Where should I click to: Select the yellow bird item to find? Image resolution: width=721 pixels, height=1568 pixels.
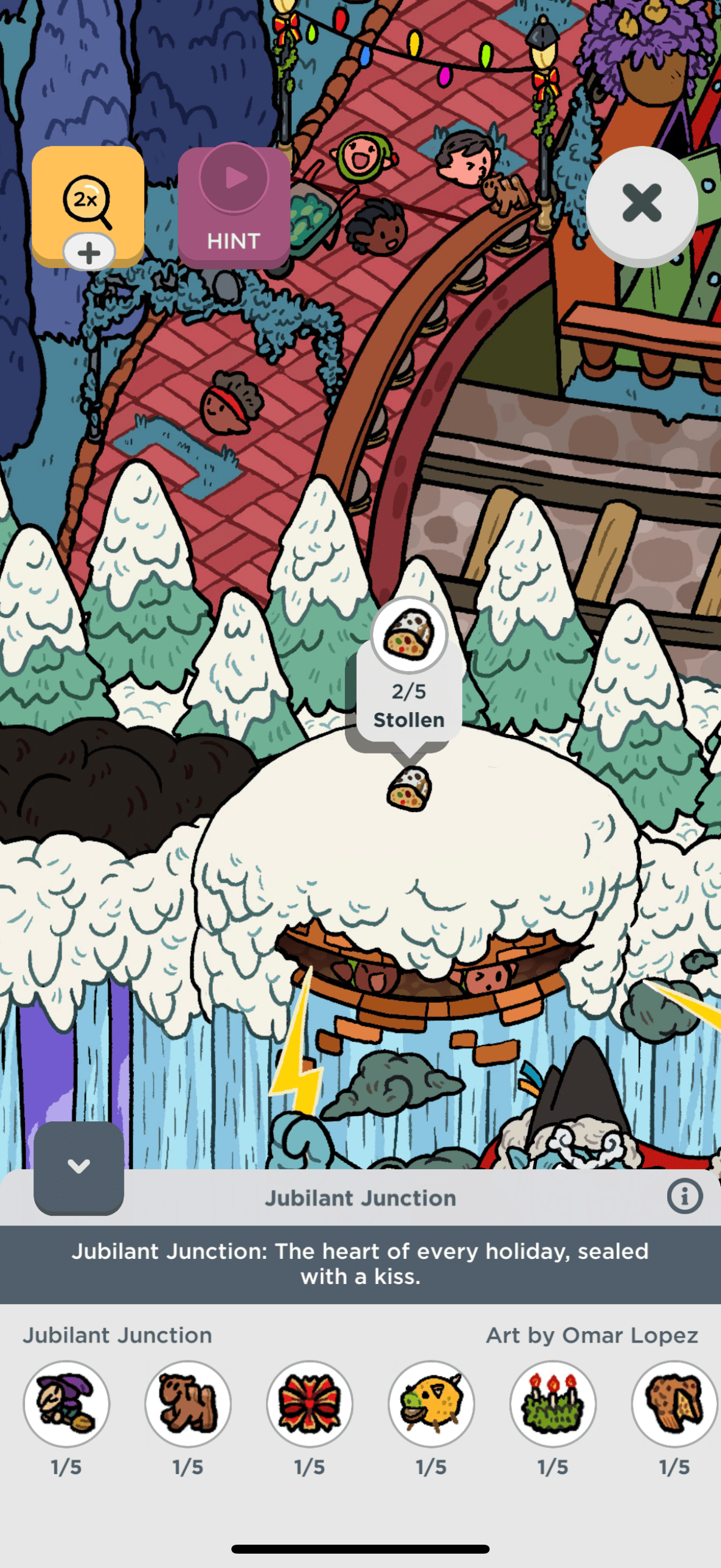coord(432,1404)
